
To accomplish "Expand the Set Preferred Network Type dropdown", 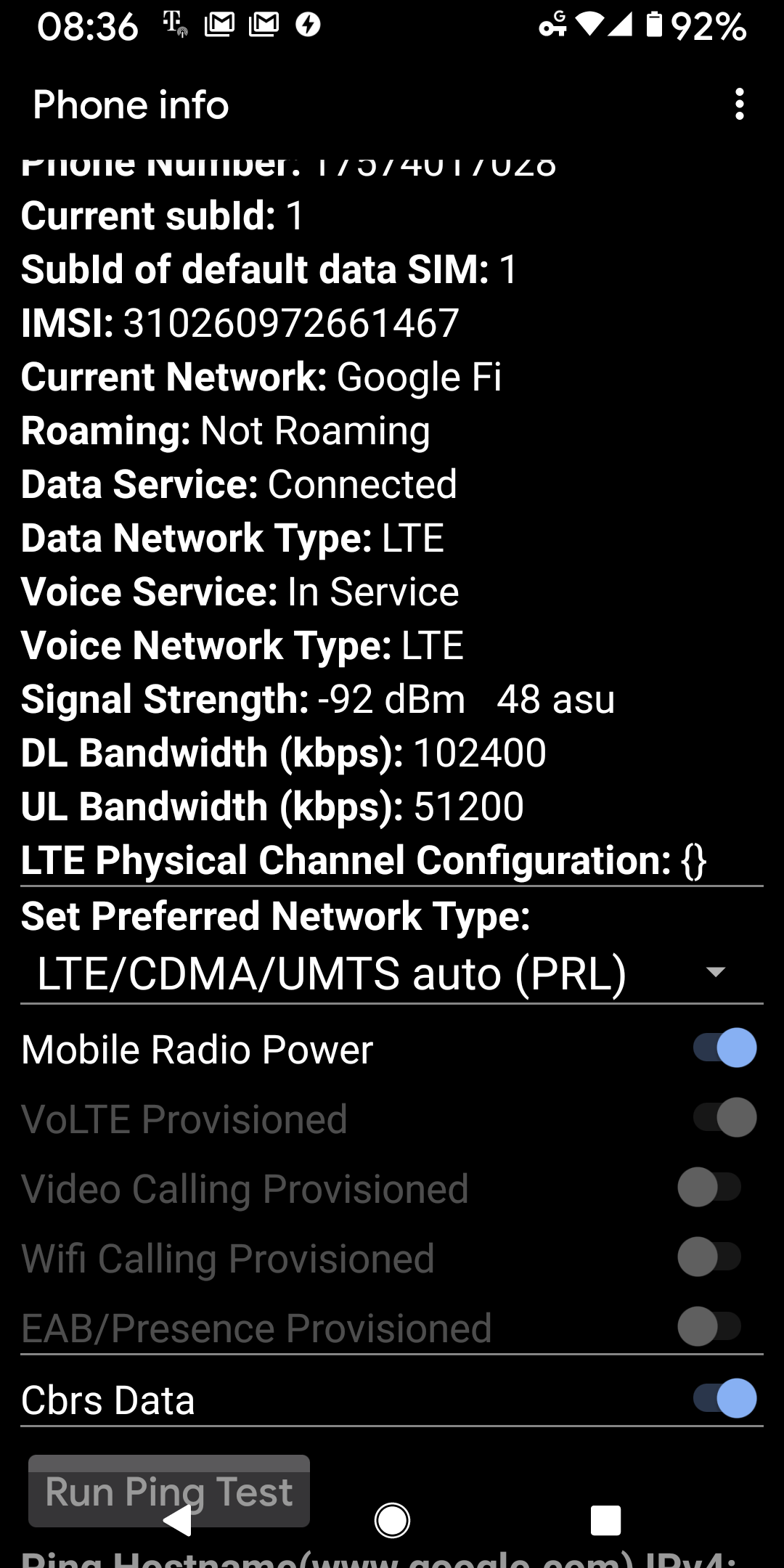I will pos(392,973).
